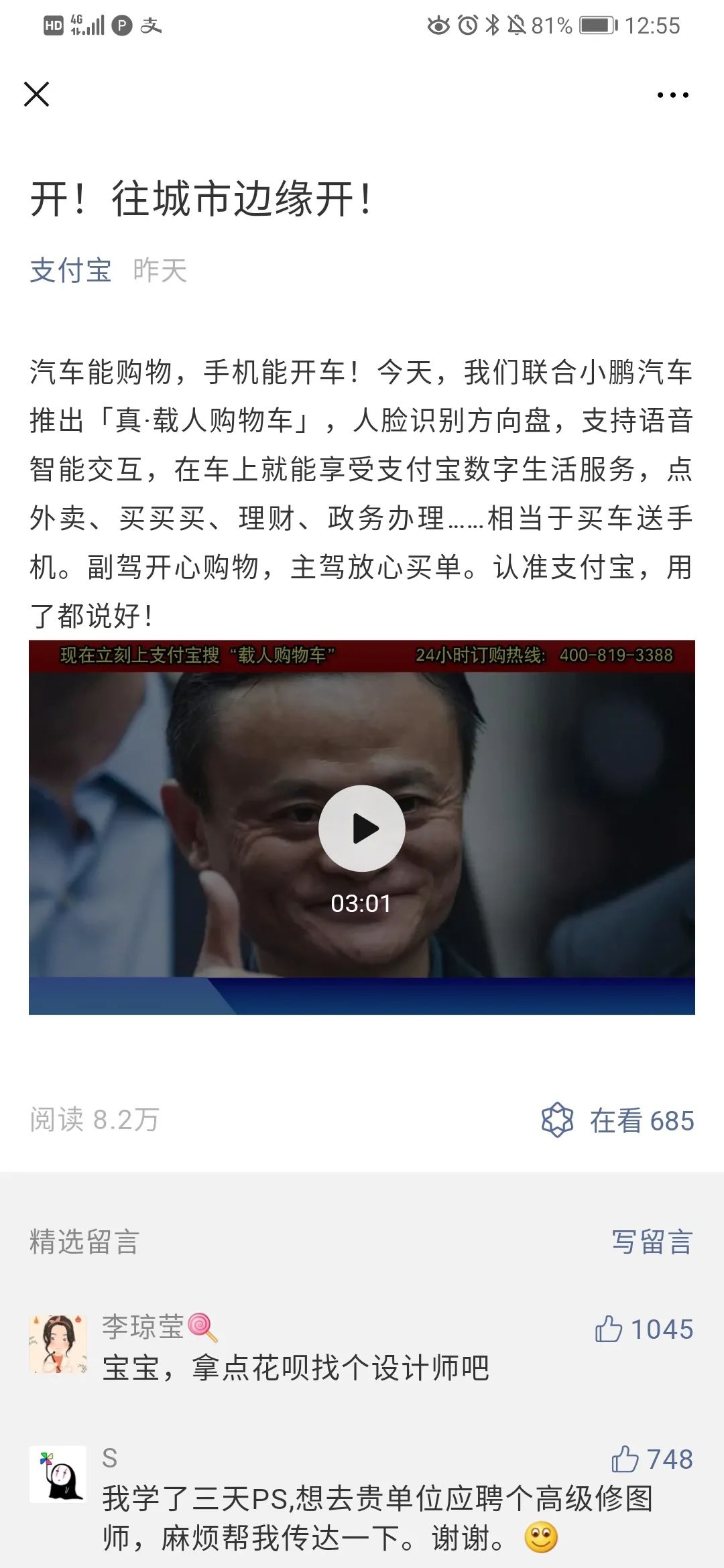Open the 支付宝 official account link

point(70,271)
